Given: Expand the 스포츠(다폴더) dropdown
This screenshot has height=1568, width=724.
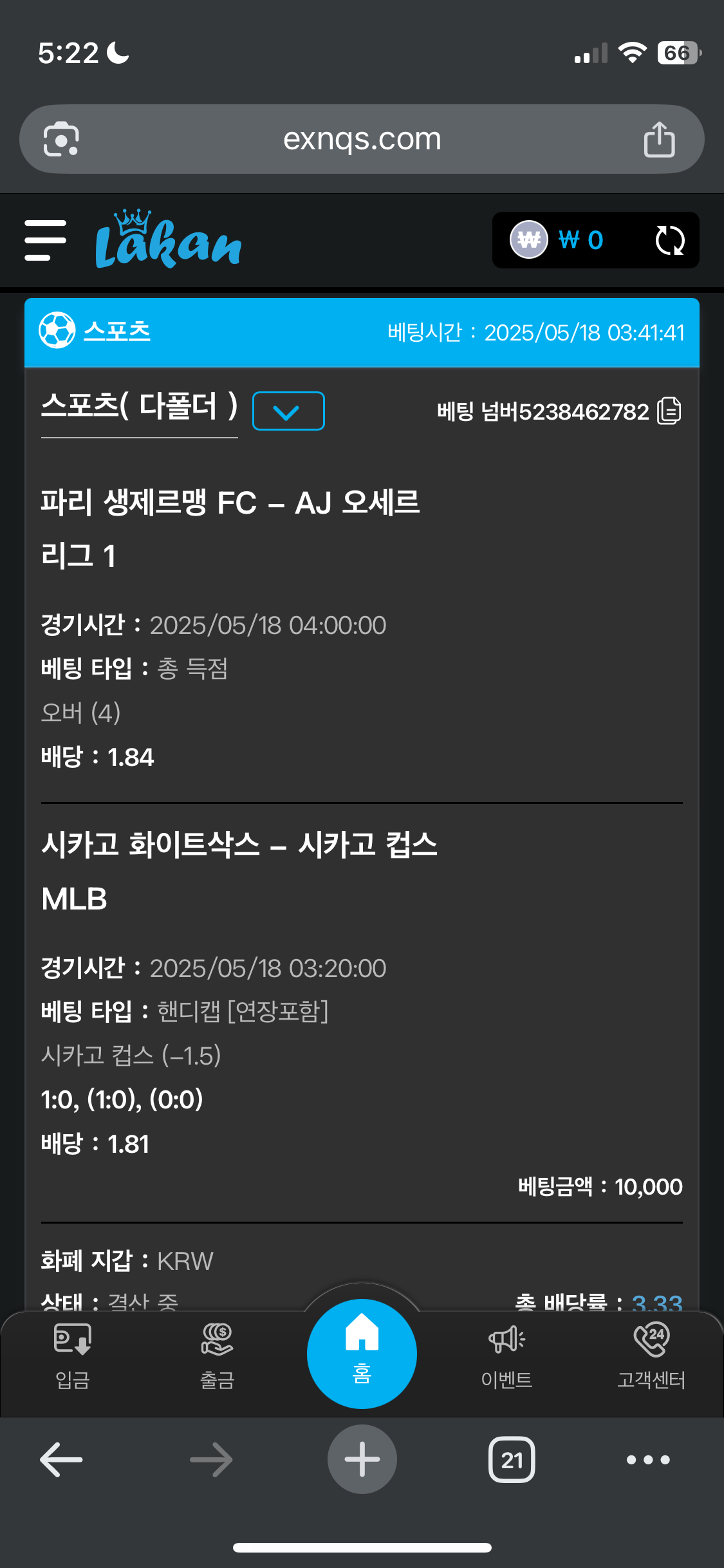Looking at the screenshot, I should point(288,411).
